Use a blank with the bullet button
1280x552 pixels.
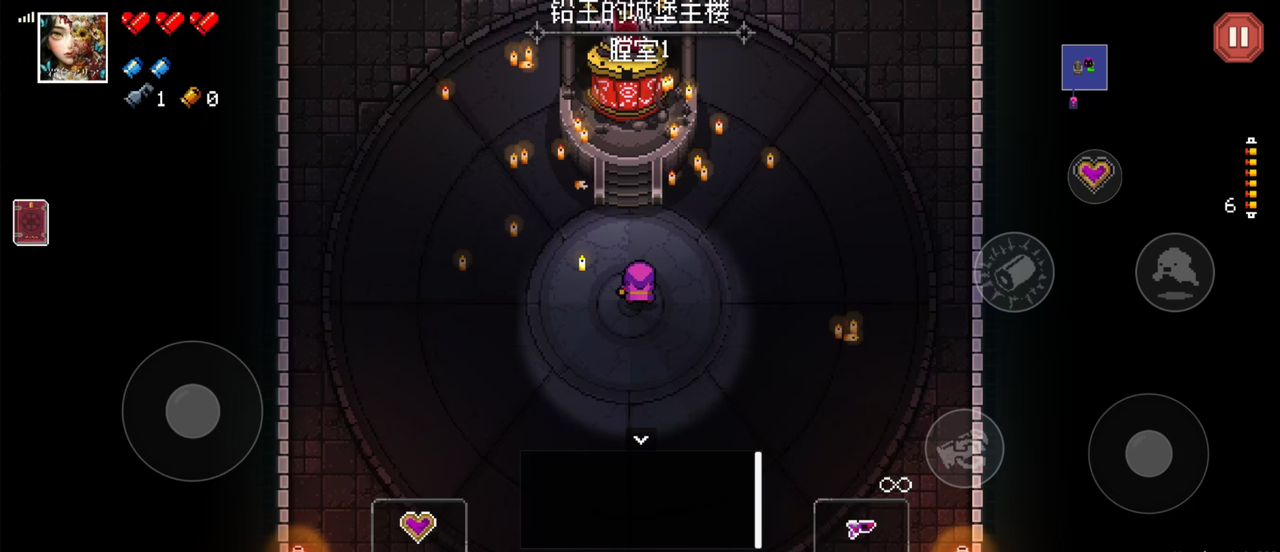(1013, 271)
